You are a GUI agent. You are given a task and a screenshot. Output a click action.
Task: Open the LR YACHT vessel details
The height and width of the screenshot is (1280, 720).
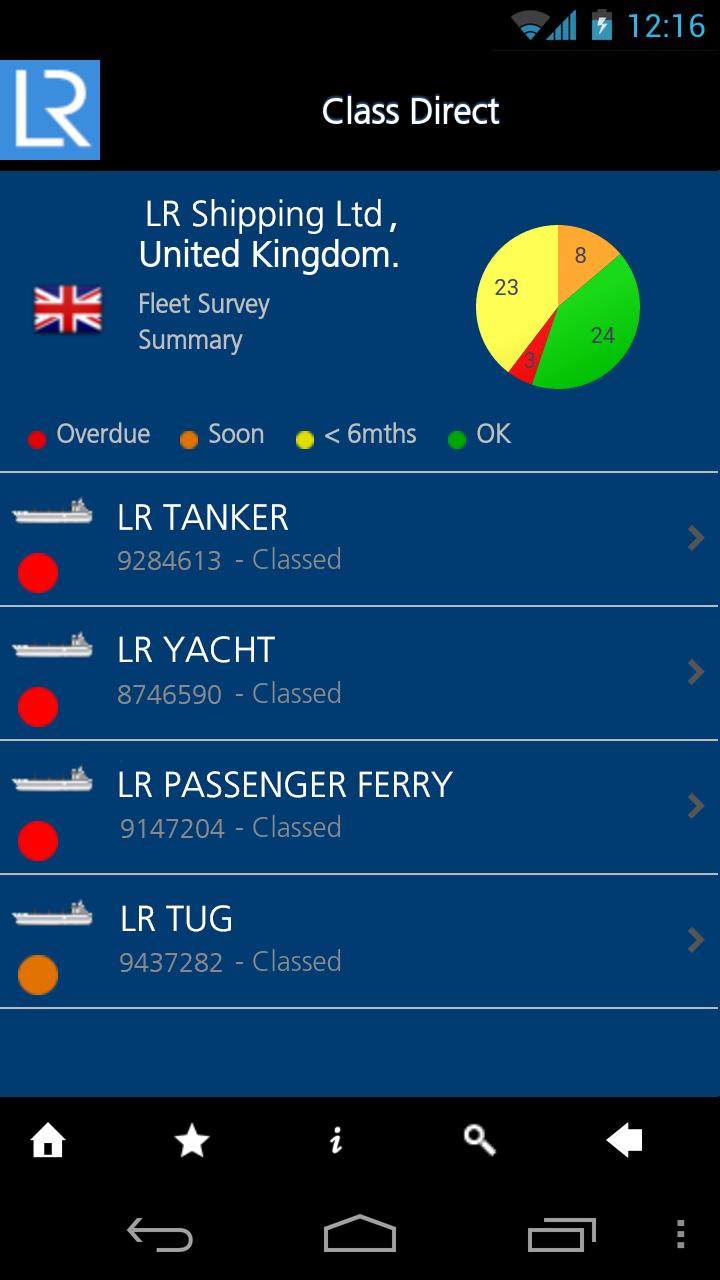(x=360, y=673)
